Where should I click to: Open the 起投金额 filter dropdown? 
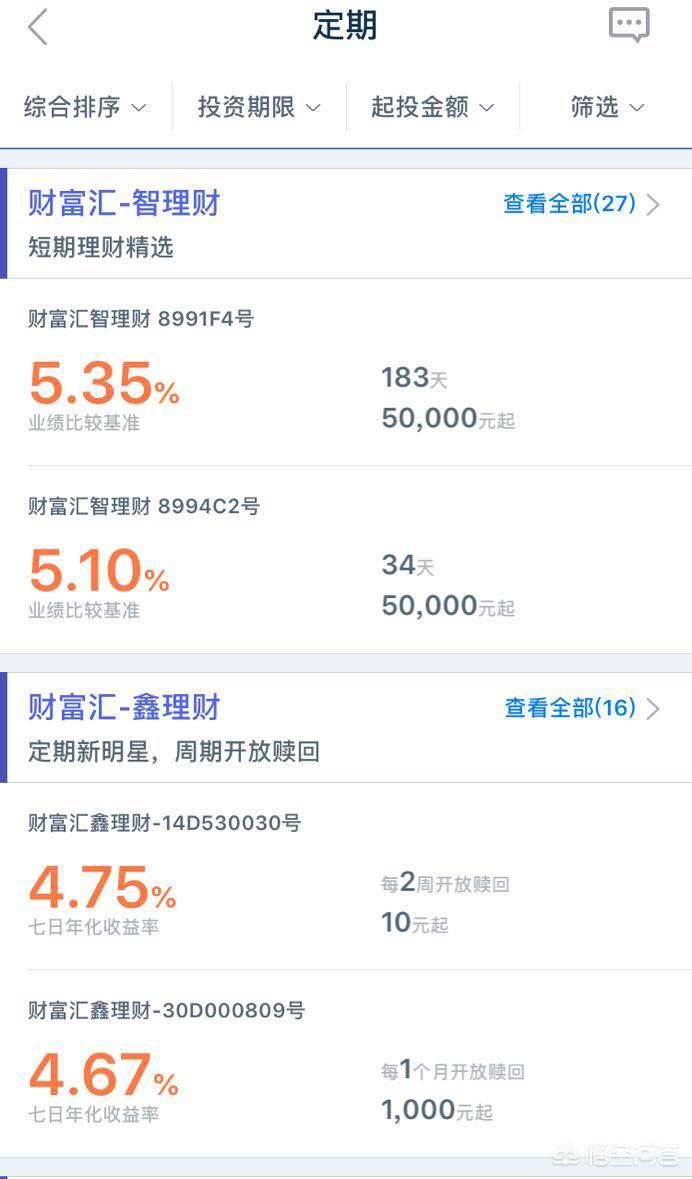432,108
